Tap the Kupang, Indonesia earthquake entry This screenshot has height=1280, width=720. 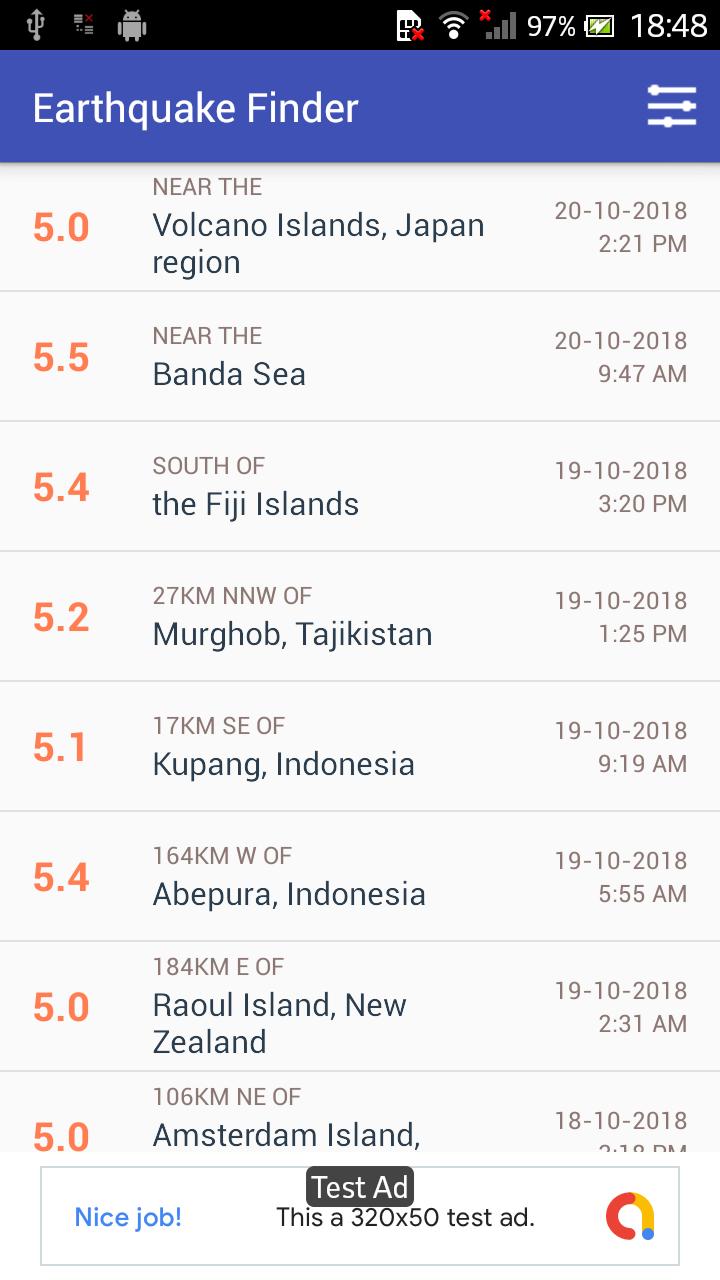[x=360, y=746]
